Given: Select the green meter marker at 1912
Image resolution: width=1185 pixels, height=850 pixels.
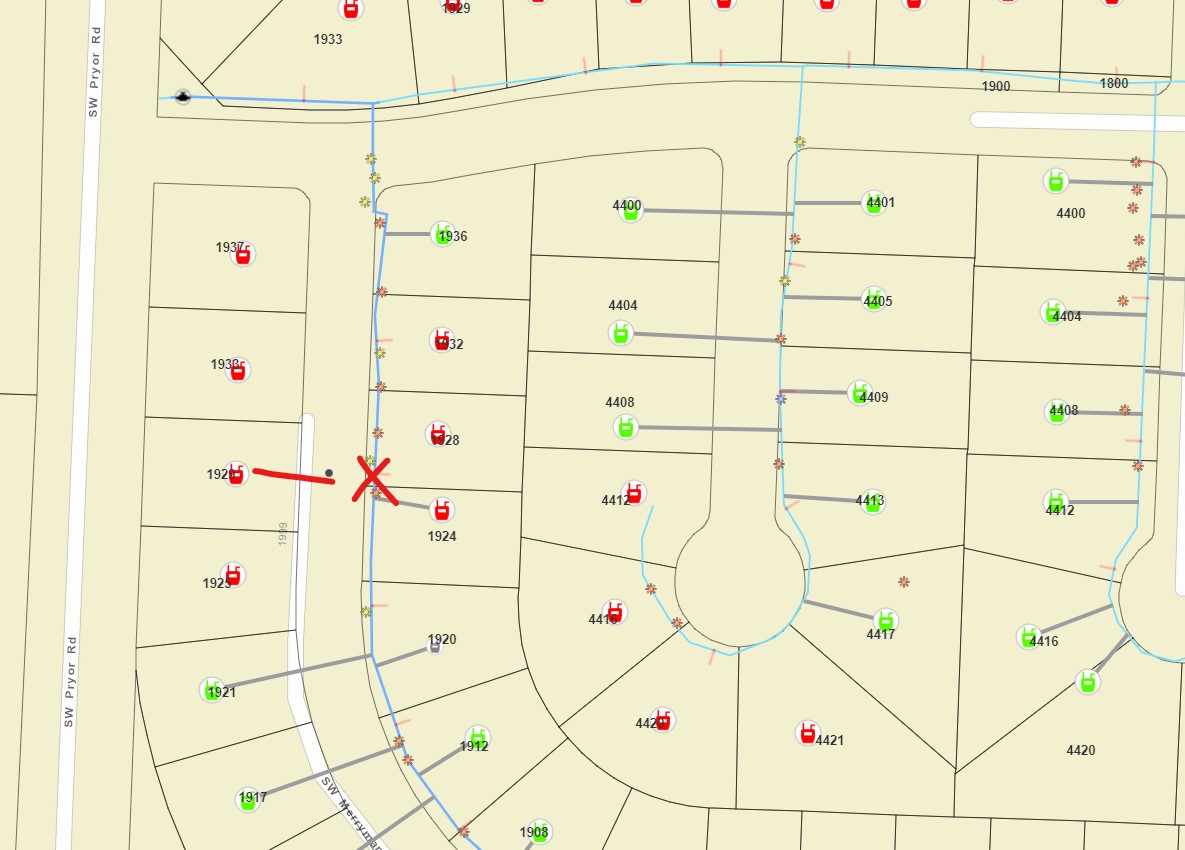Looking at the screenshot, I should coord(478,738).
